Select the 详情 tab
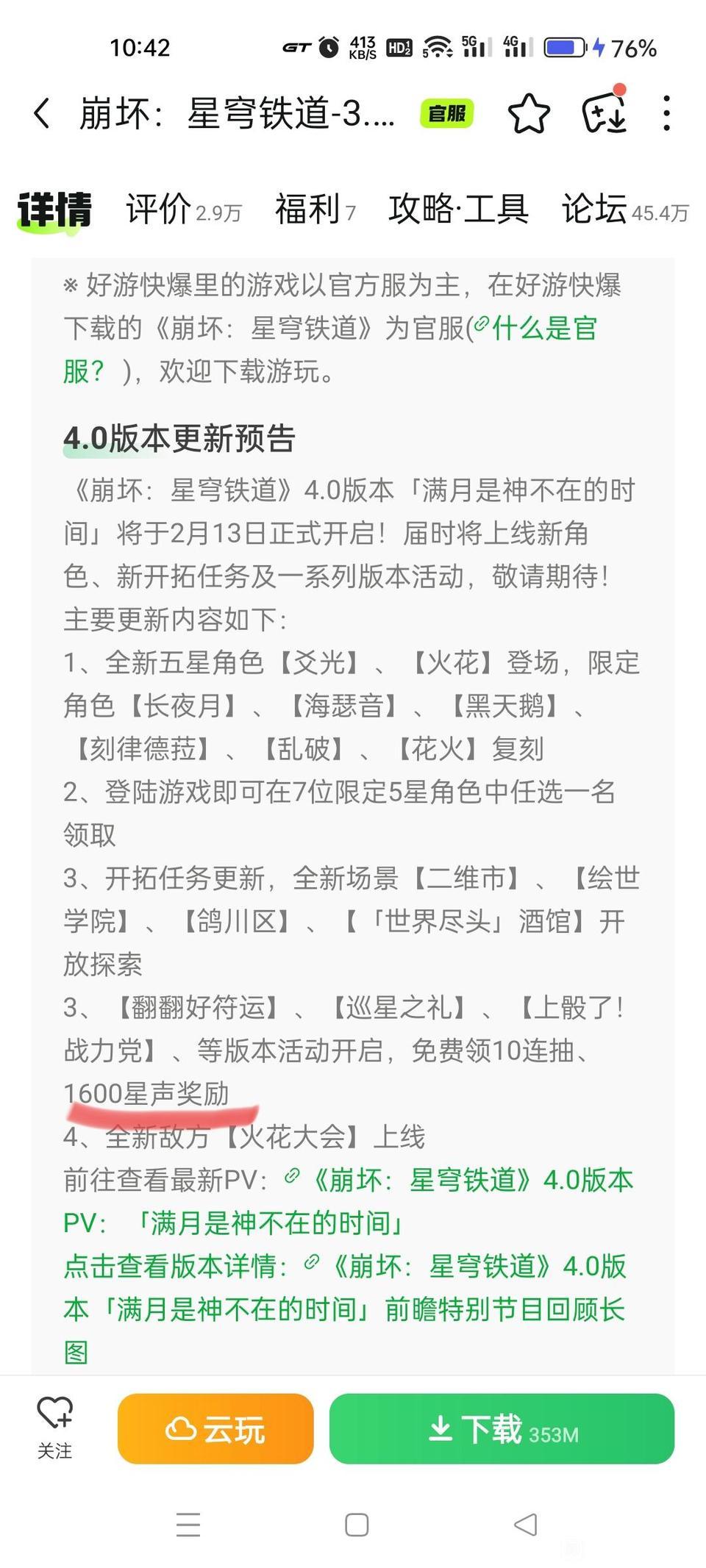This screenshot has width=706, height=1568. 55,211
